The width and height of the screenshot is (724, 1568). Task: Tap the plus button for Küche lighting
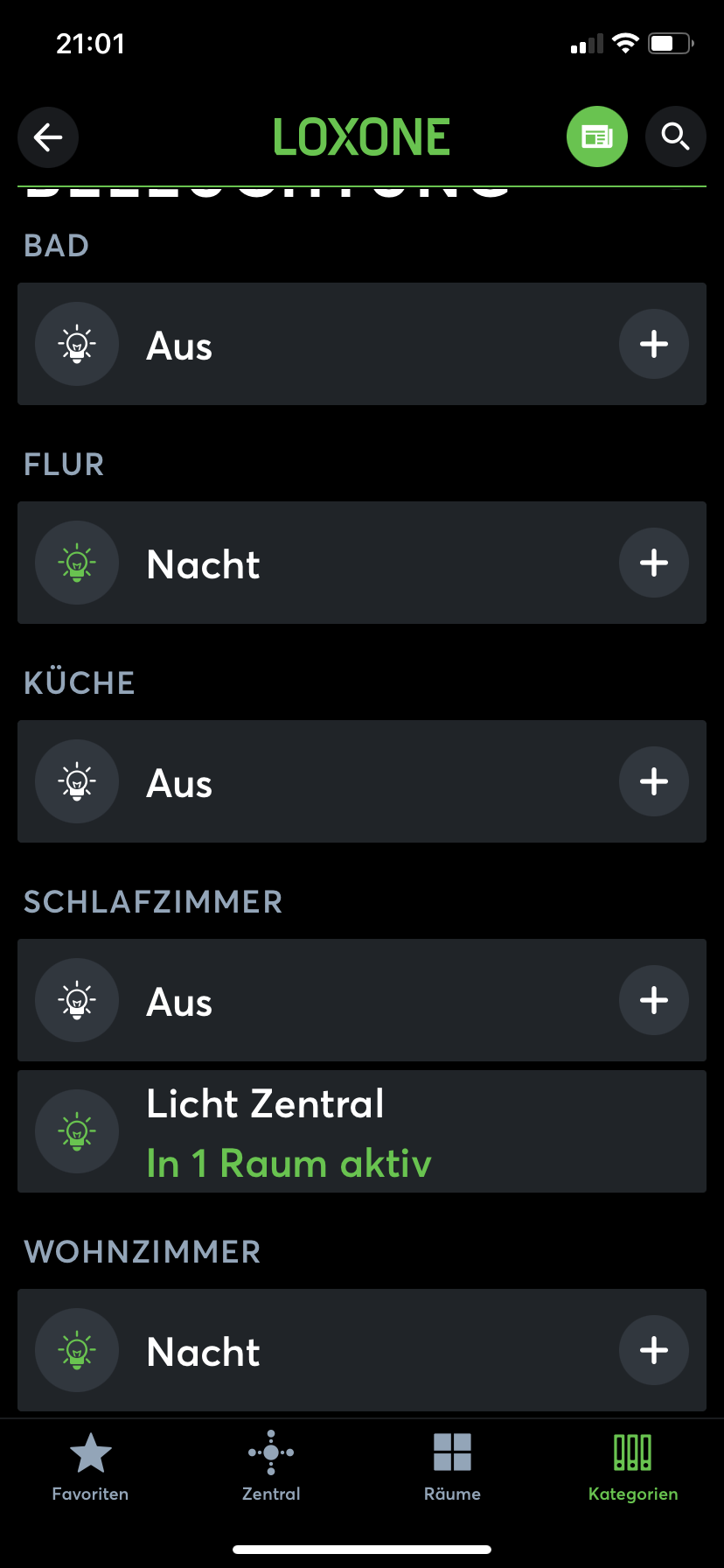tap(654, 781)
